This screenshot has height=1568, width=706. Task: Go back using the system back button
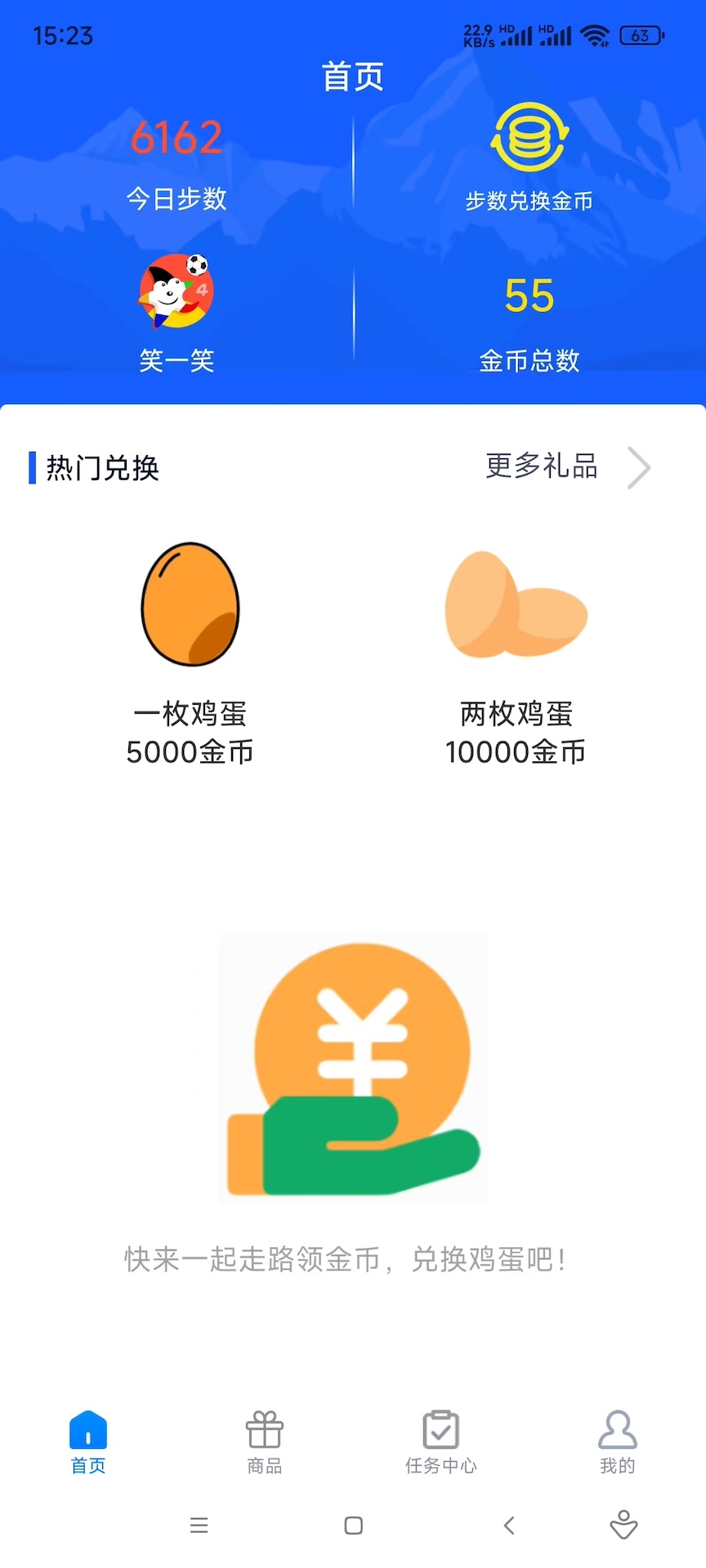tap(509, 1526)
